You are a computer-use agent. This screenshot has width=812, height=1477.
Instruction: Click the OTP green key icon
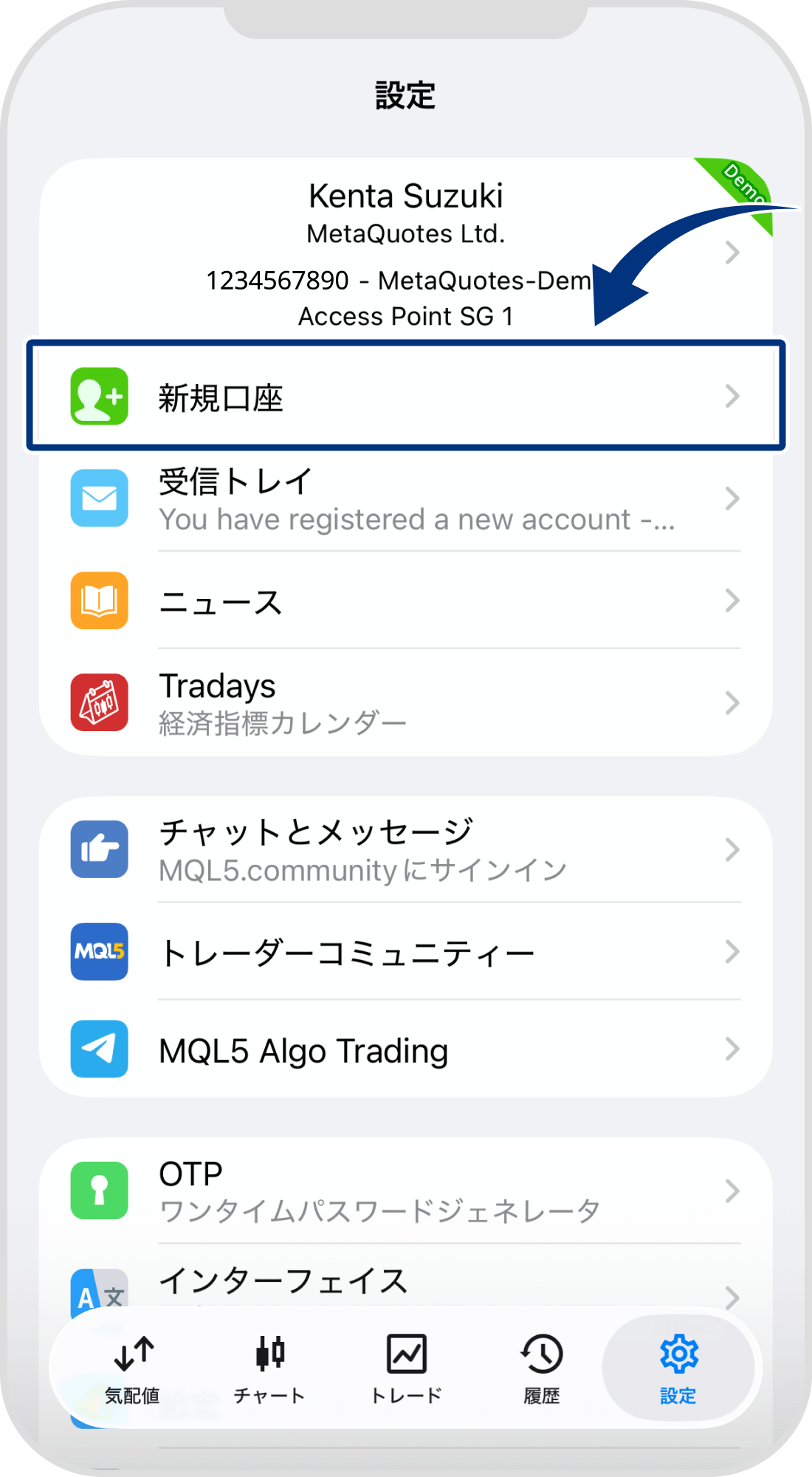coord(99,1189)
